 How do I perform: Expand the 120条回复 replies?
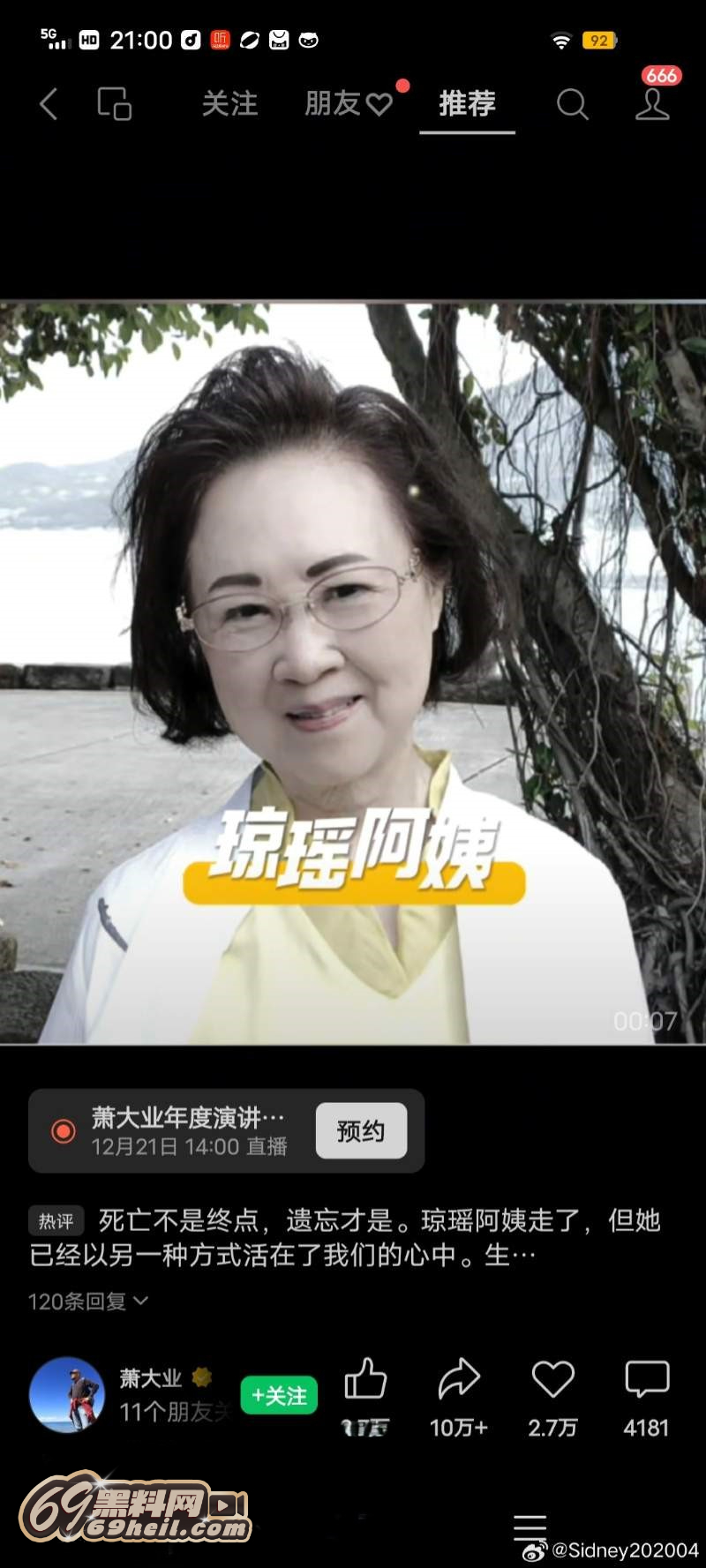click(87, 1302)
